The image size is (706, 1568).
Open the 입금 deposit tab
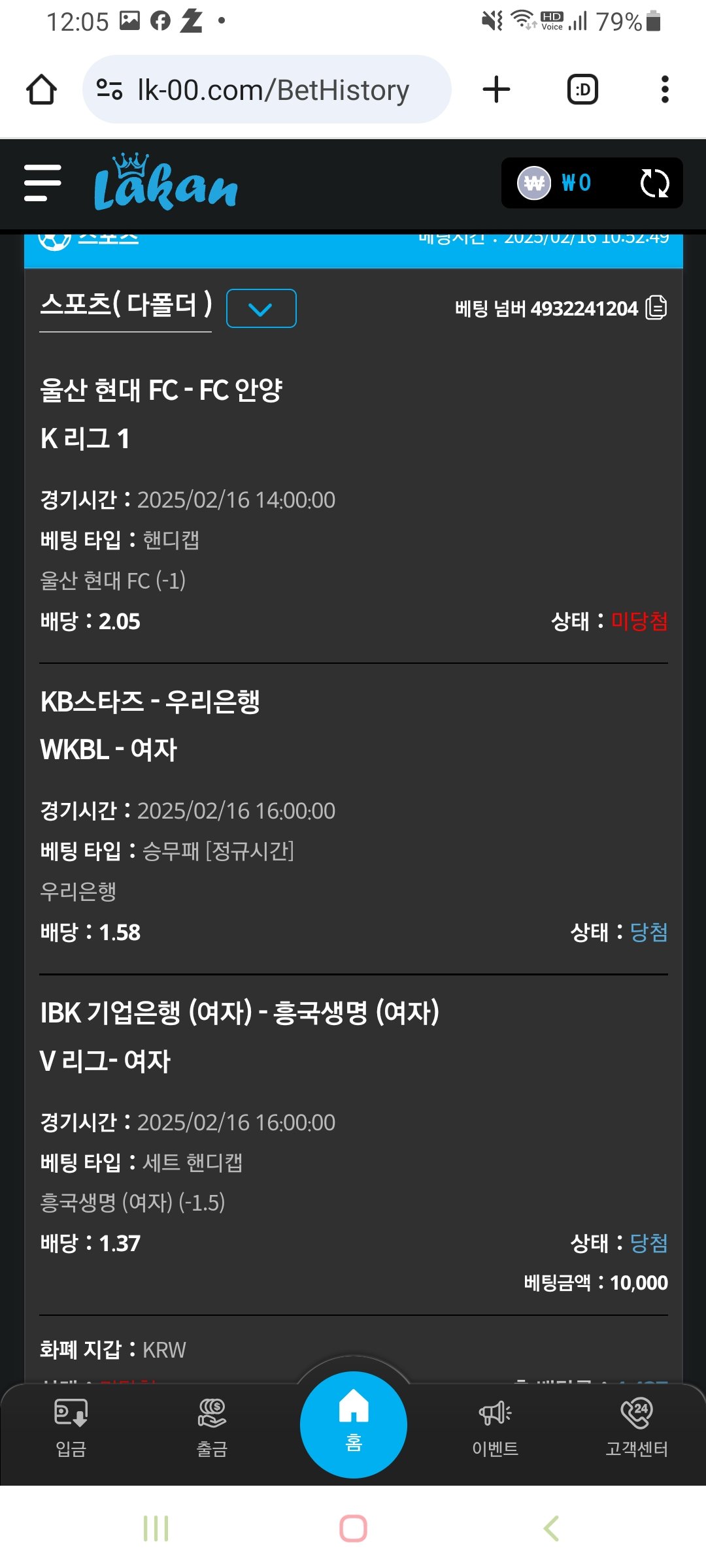click(x=71, y=1428)
